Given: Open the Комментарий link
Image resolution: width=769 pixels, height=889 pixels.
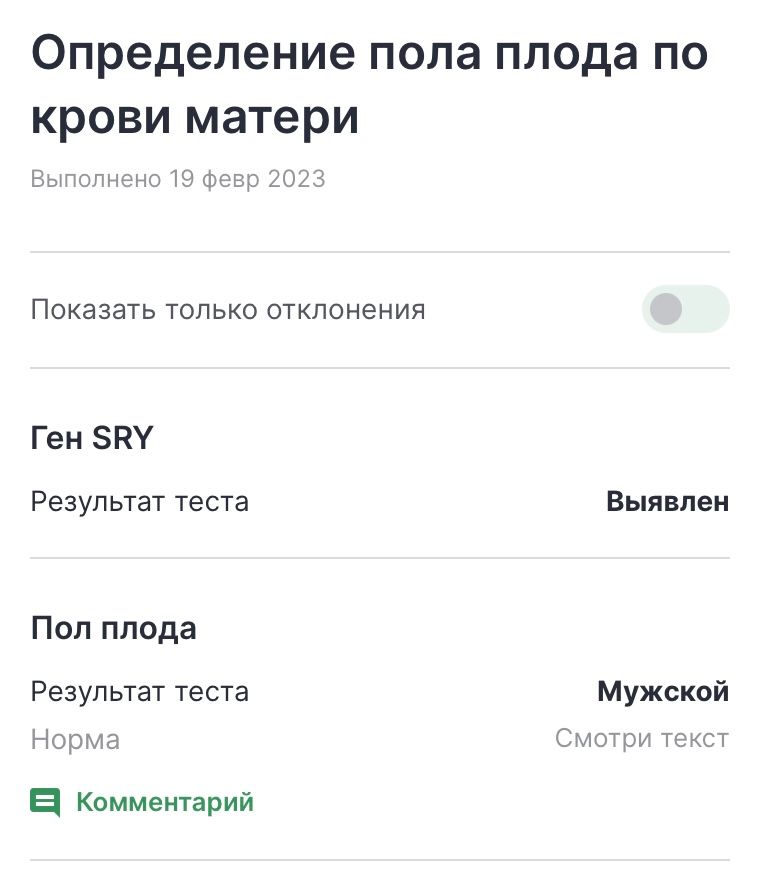Looking at the screenshot, I should click(164, 802).
